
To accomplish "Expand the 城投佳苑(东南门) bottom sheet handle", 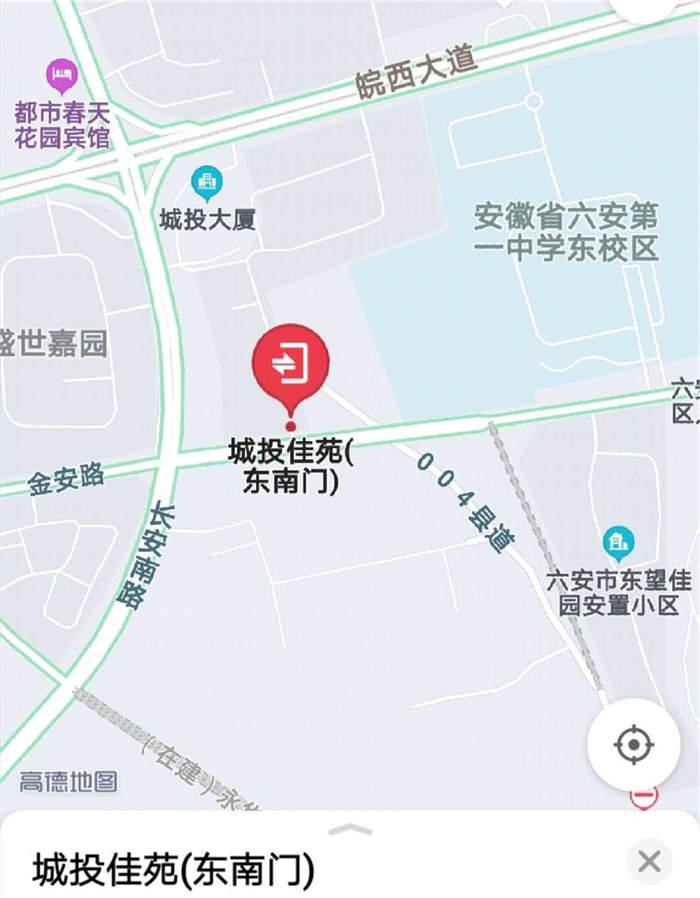I will (350, 830).
